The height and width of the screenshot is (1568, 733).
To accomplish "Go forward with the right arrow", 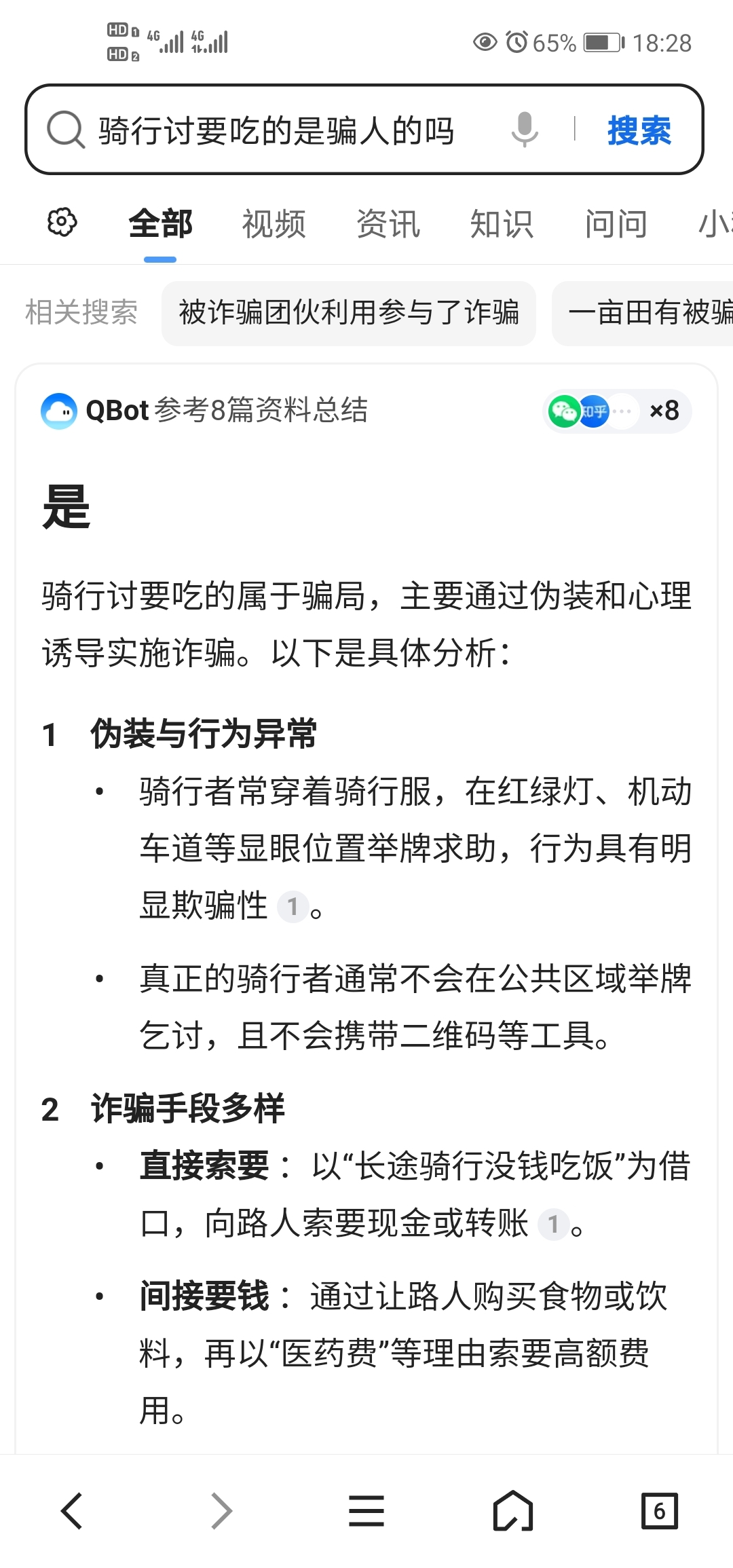I will click(221, 1511).
